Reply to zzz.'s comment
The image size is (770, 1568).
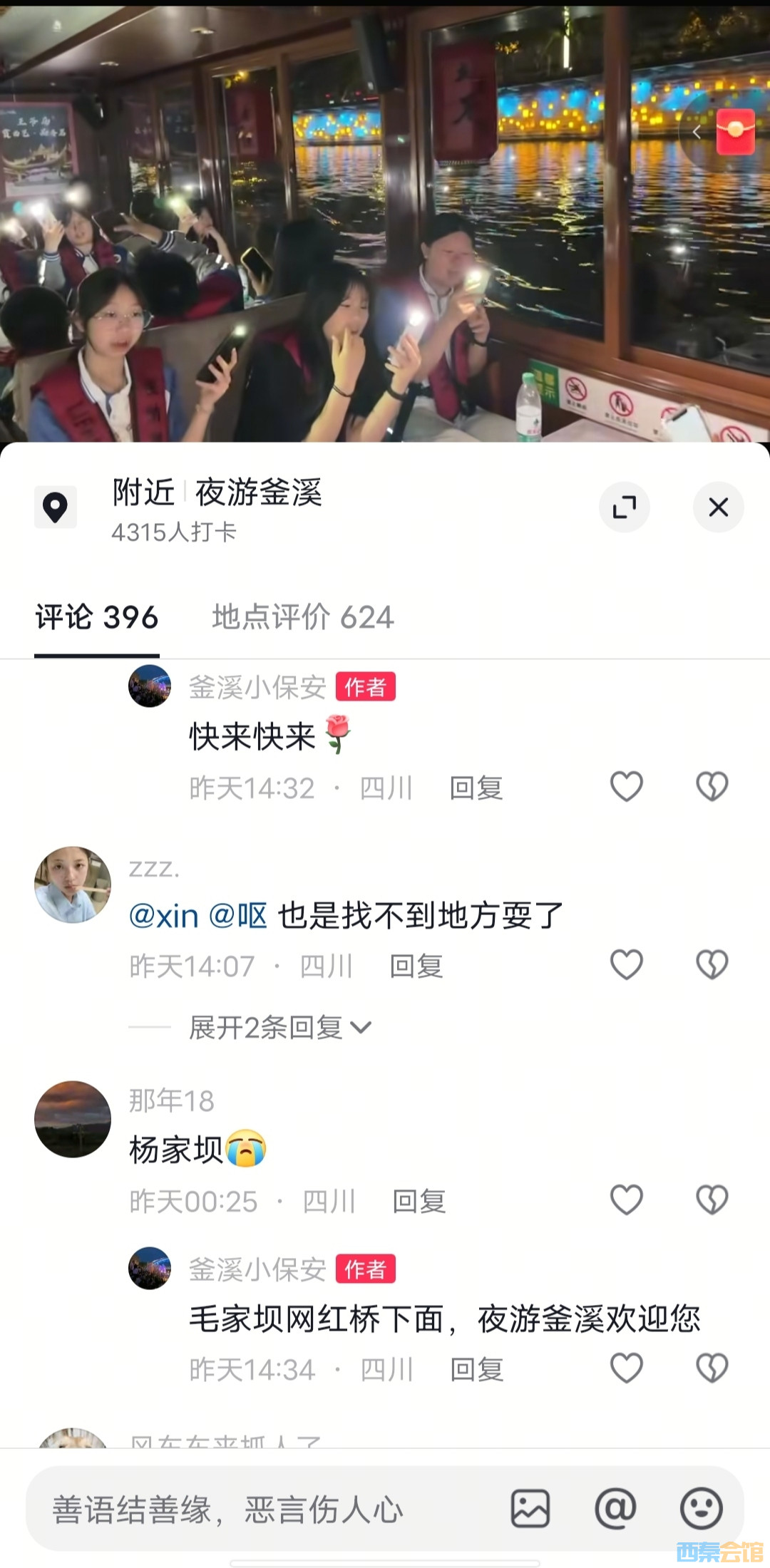[x=416, y=966]
